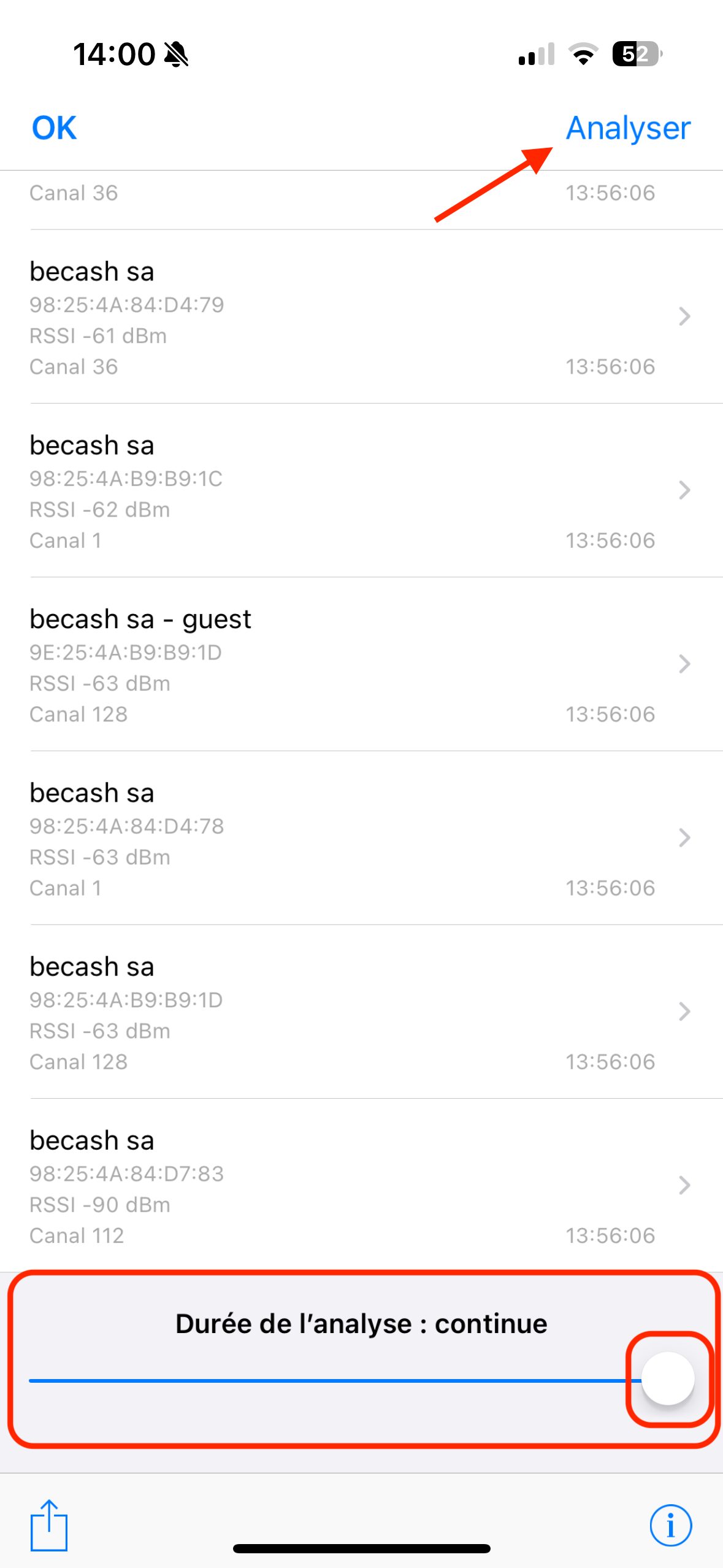Start the scan with Analyser

click(x=627, y=128)
